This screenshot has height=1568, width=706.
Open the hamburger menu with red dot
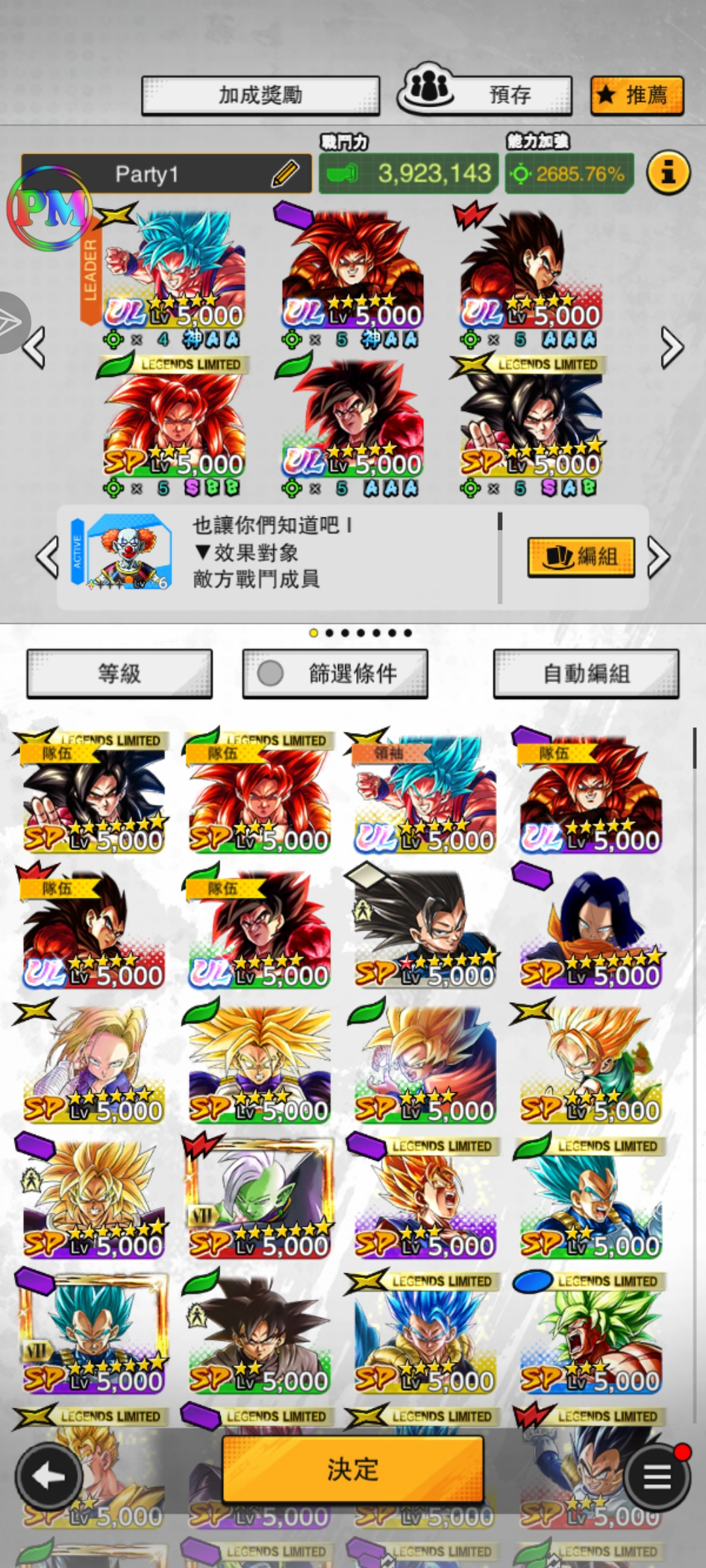tap(658, 1477)
